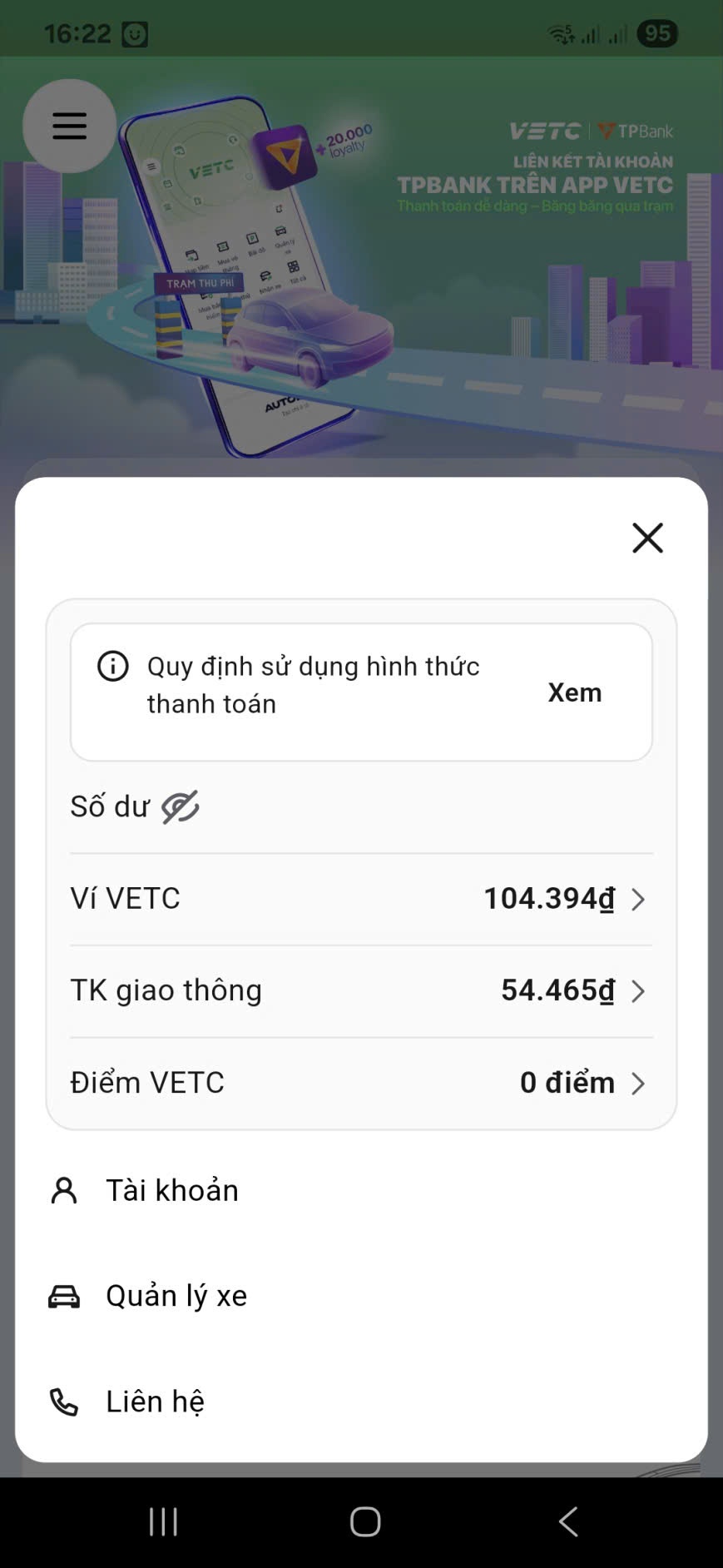The image size is (723, 1568).
Task: Open Quản lý xe
Action: point(176,1296)
